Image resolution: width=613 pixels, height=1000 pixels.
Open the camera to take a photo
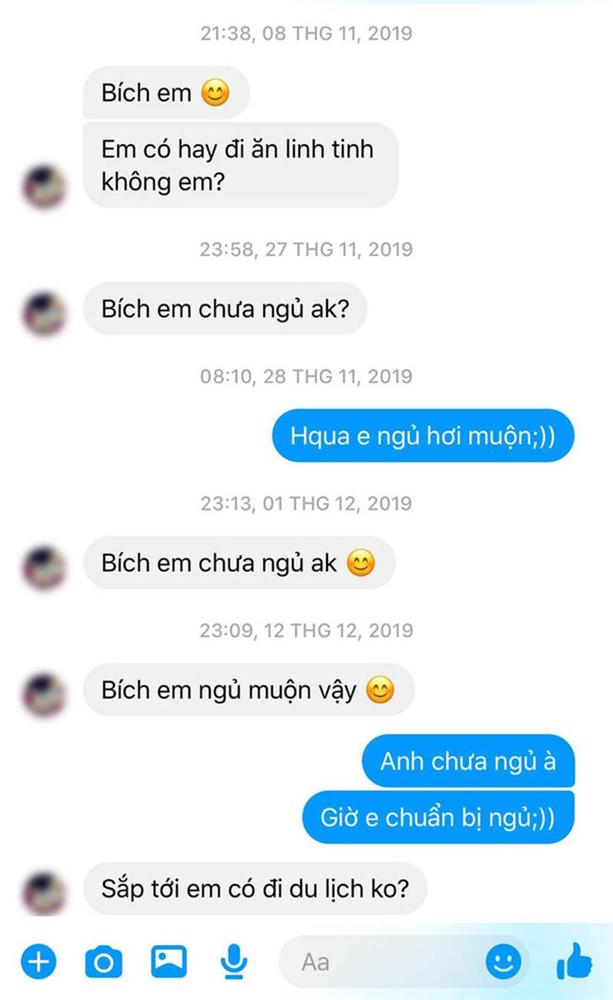103,962
